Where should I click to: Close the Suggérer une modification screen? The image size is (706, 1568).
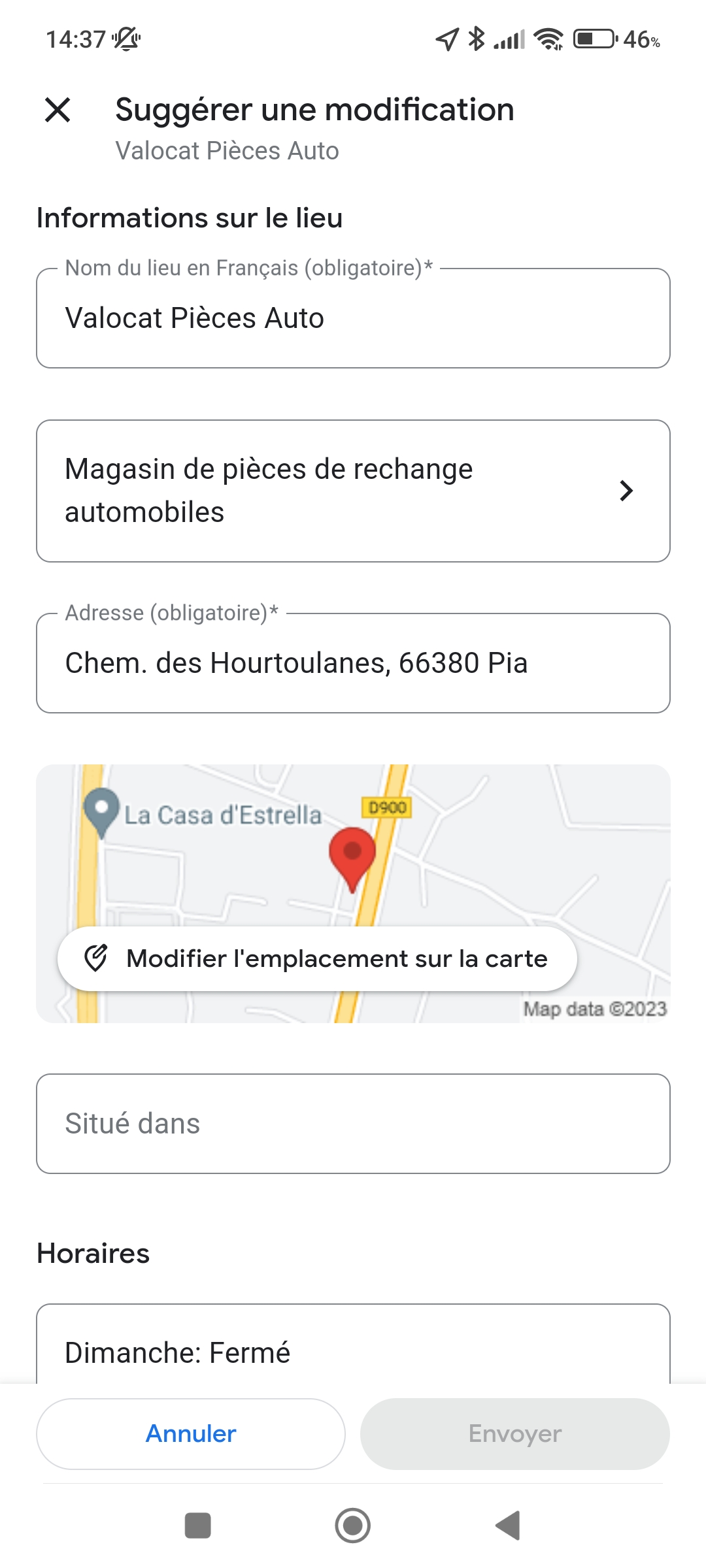(58, 110)
